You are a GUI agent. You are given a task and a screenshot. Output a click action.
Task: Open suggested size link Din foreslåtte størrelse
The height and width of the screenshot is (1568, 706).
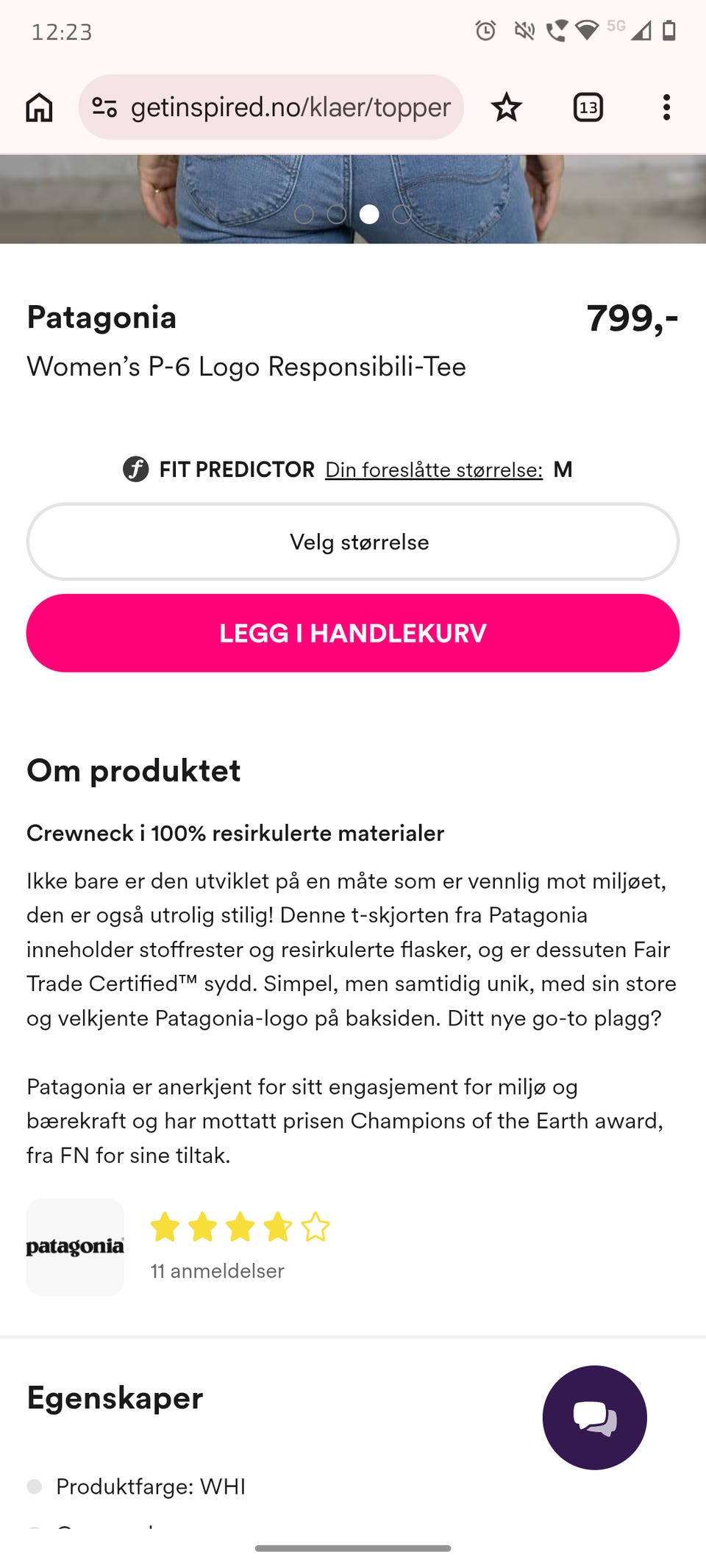(x=433, y=469)
